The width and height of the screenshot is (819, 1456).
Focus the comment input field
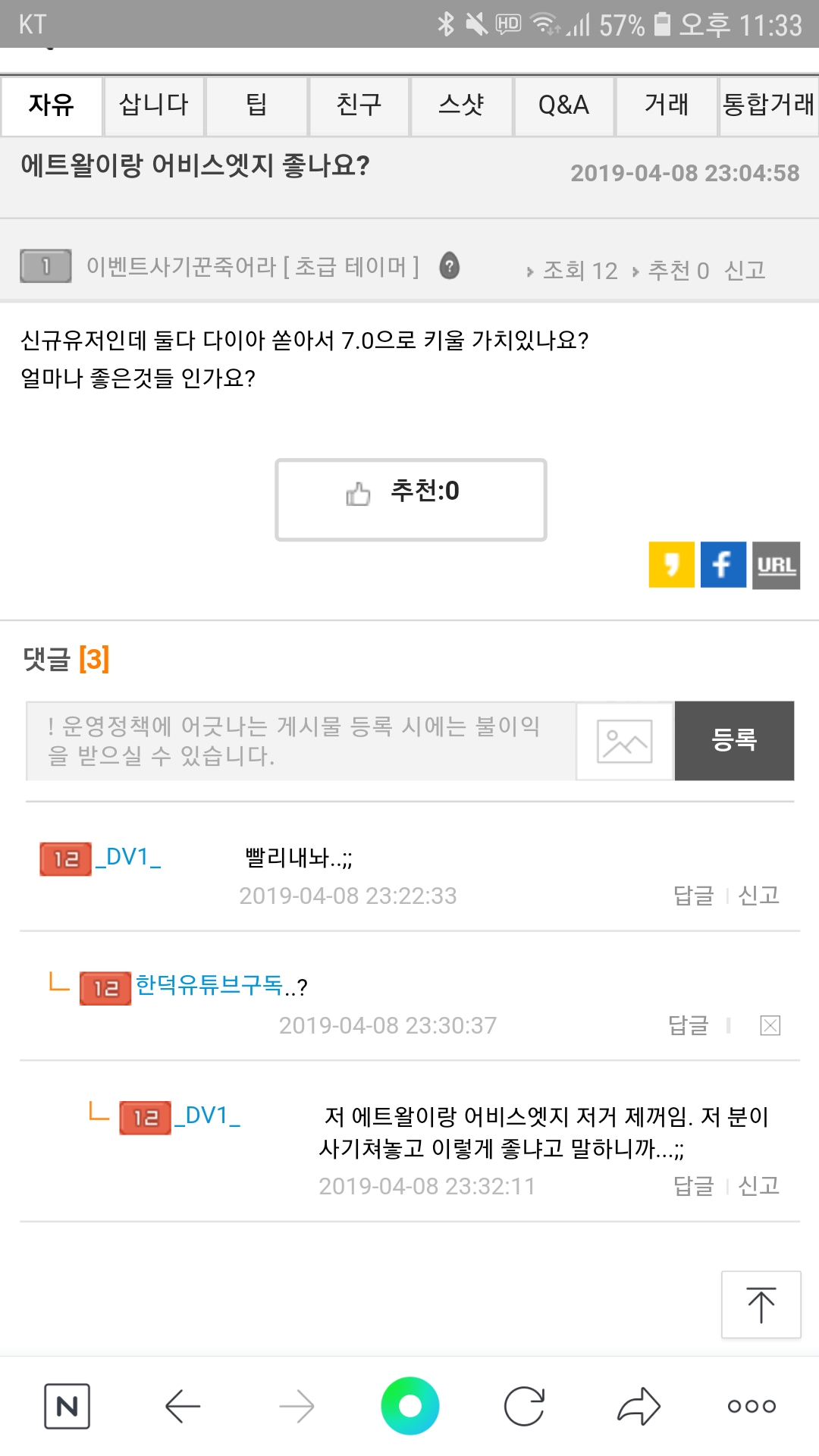(x=301, y=741)
